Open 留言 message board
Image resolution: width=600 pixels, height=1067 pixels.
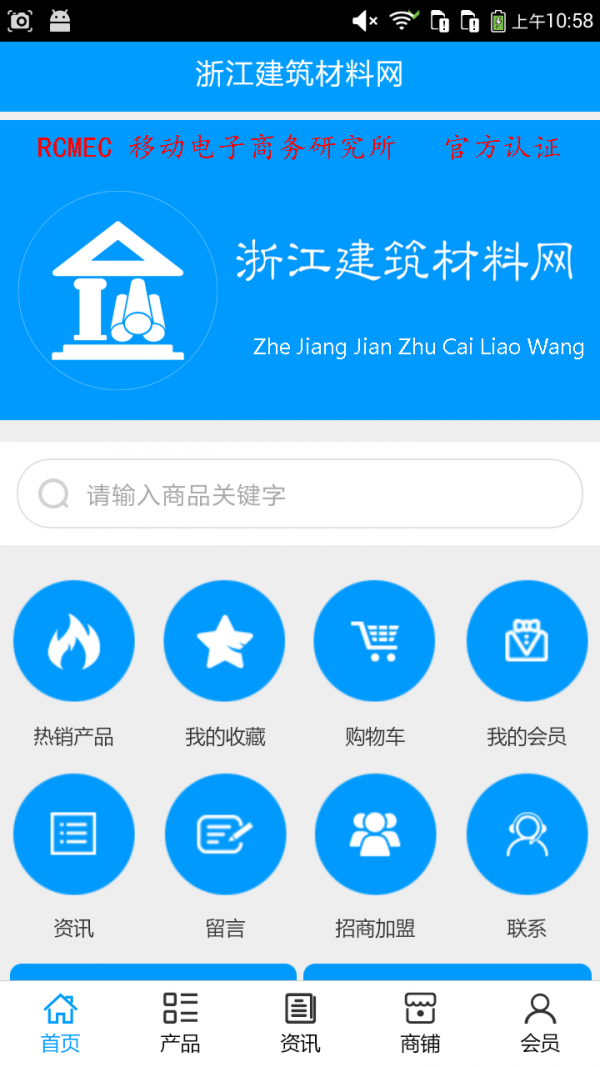[x=225, y=834]
